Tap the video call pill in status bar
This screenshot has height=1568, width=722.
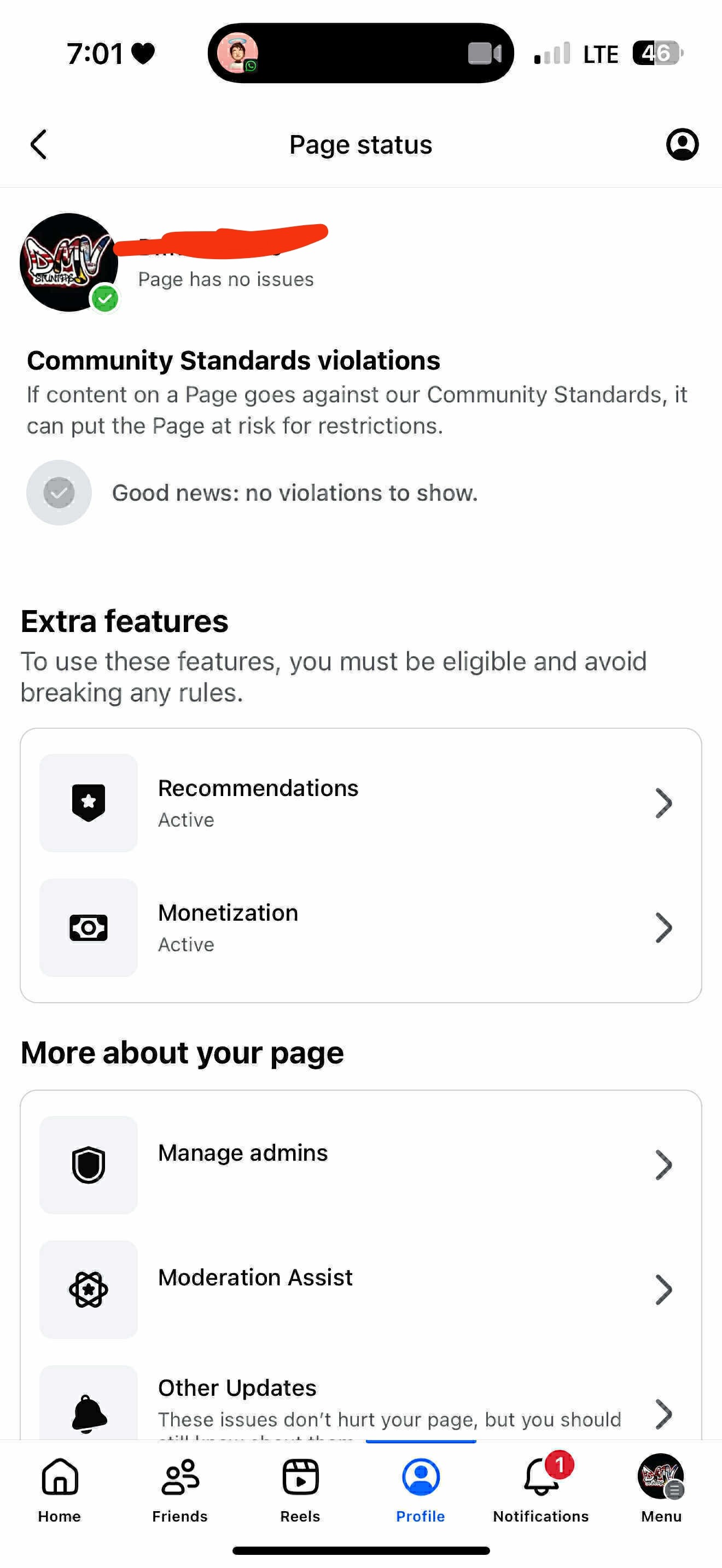click(x=360, y=54)
